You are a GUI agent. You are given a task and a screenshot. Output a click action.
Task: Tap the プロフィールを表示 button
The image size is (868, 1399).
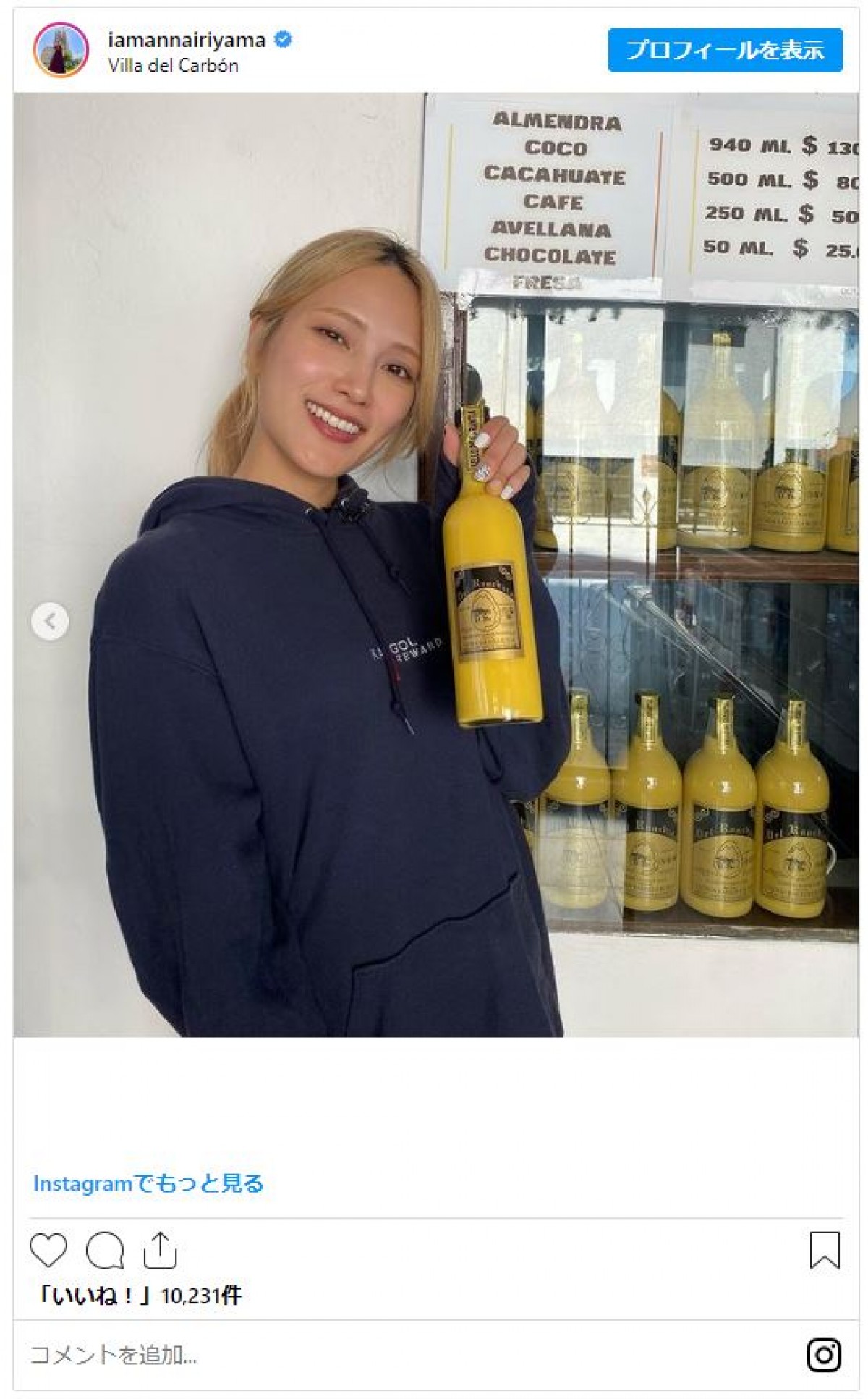tap(725, 50)
